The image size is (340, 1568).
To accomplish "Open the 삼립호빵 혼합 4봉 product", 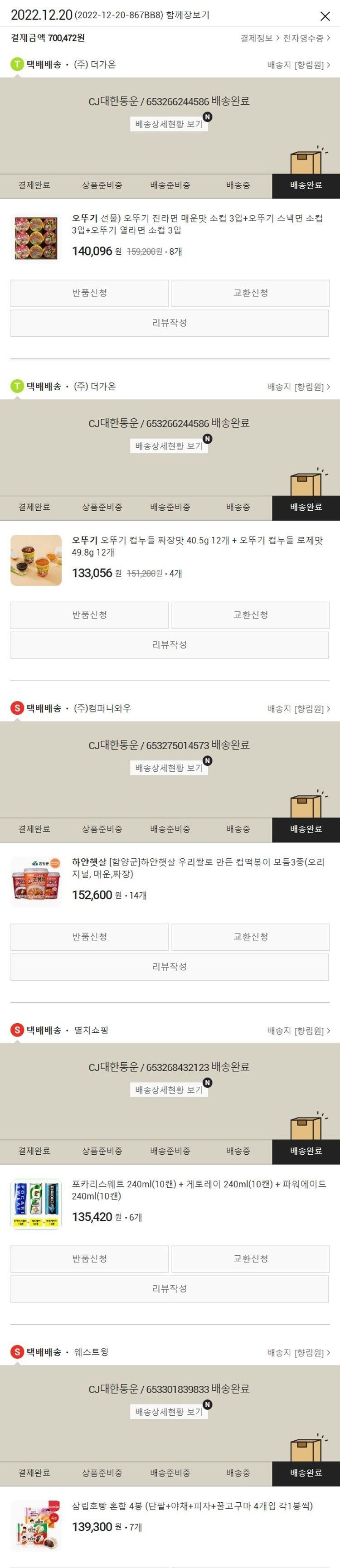I will (x=192, y=1506).
